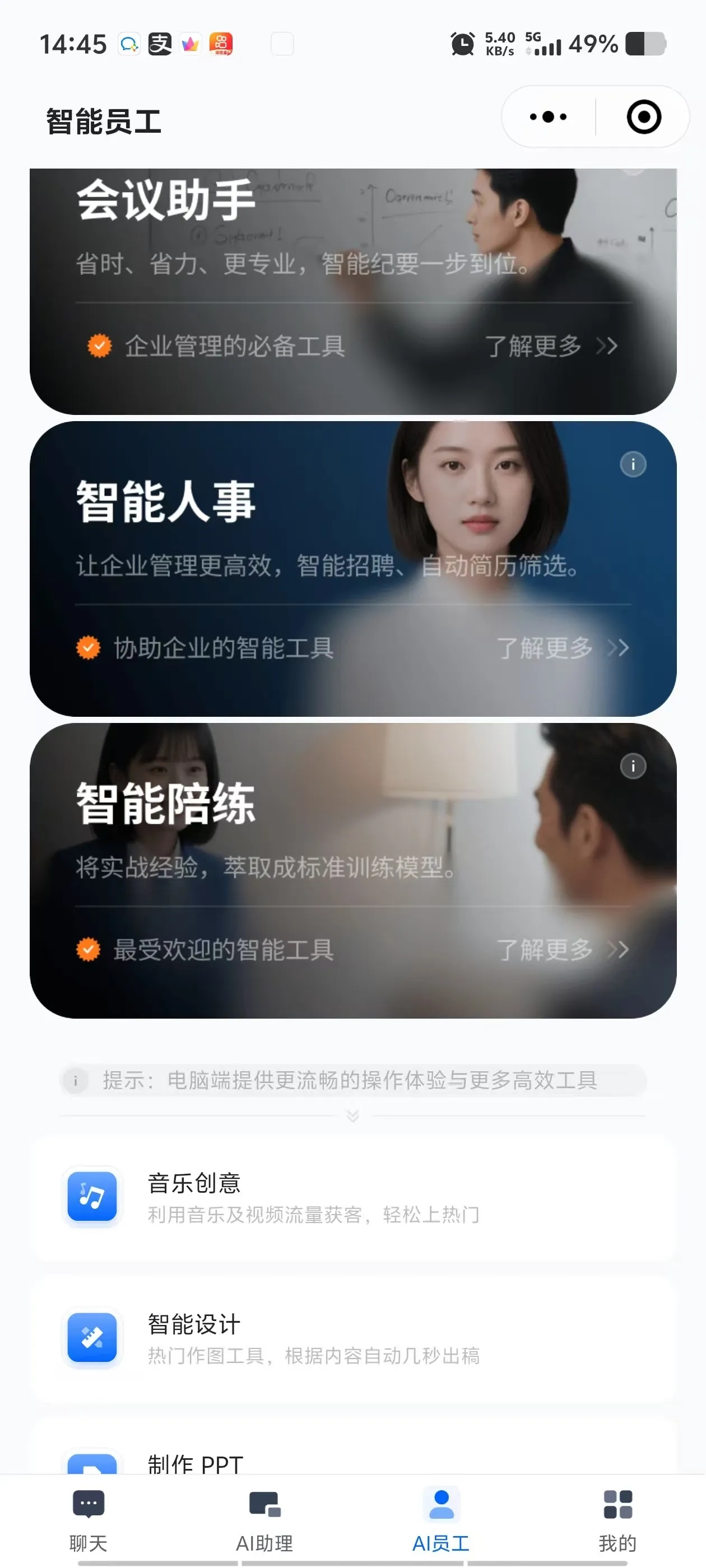Show info for the 智能陪练 card
The image size is (706, 1568).
coord(633,766)
